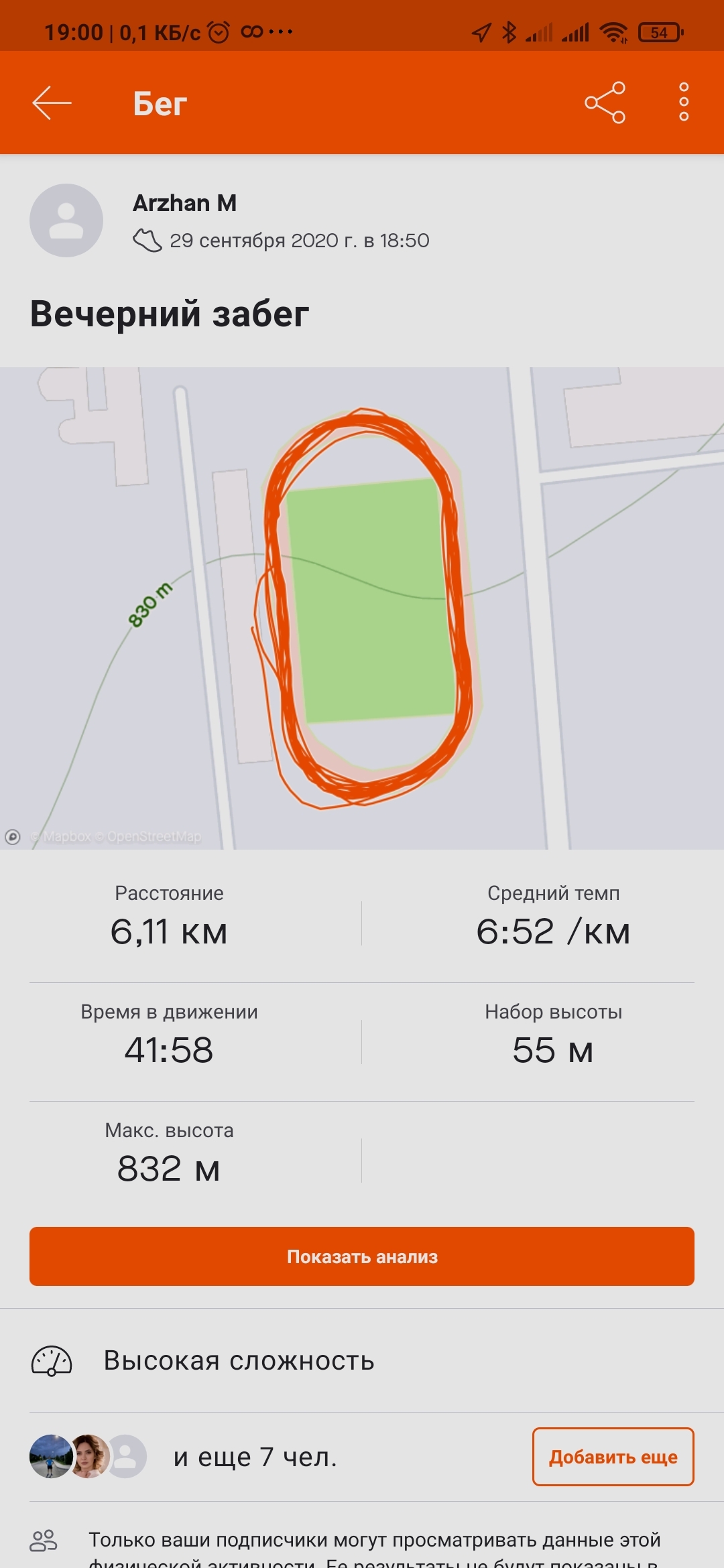Go back using the arrow icon
724x1568 pixels.
click(x=52, y=103)
